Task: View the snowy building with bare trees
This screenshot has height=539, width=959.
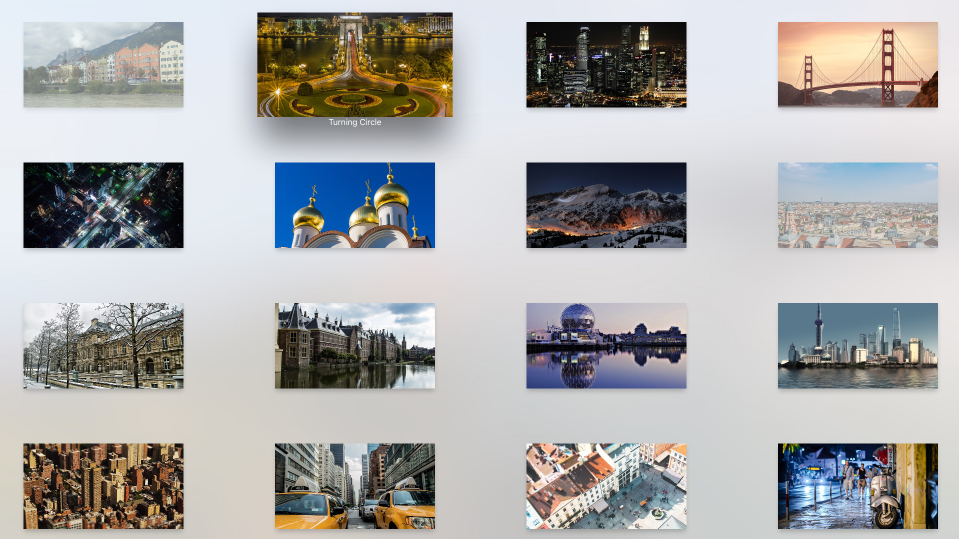Action: (x=103, y=346)
